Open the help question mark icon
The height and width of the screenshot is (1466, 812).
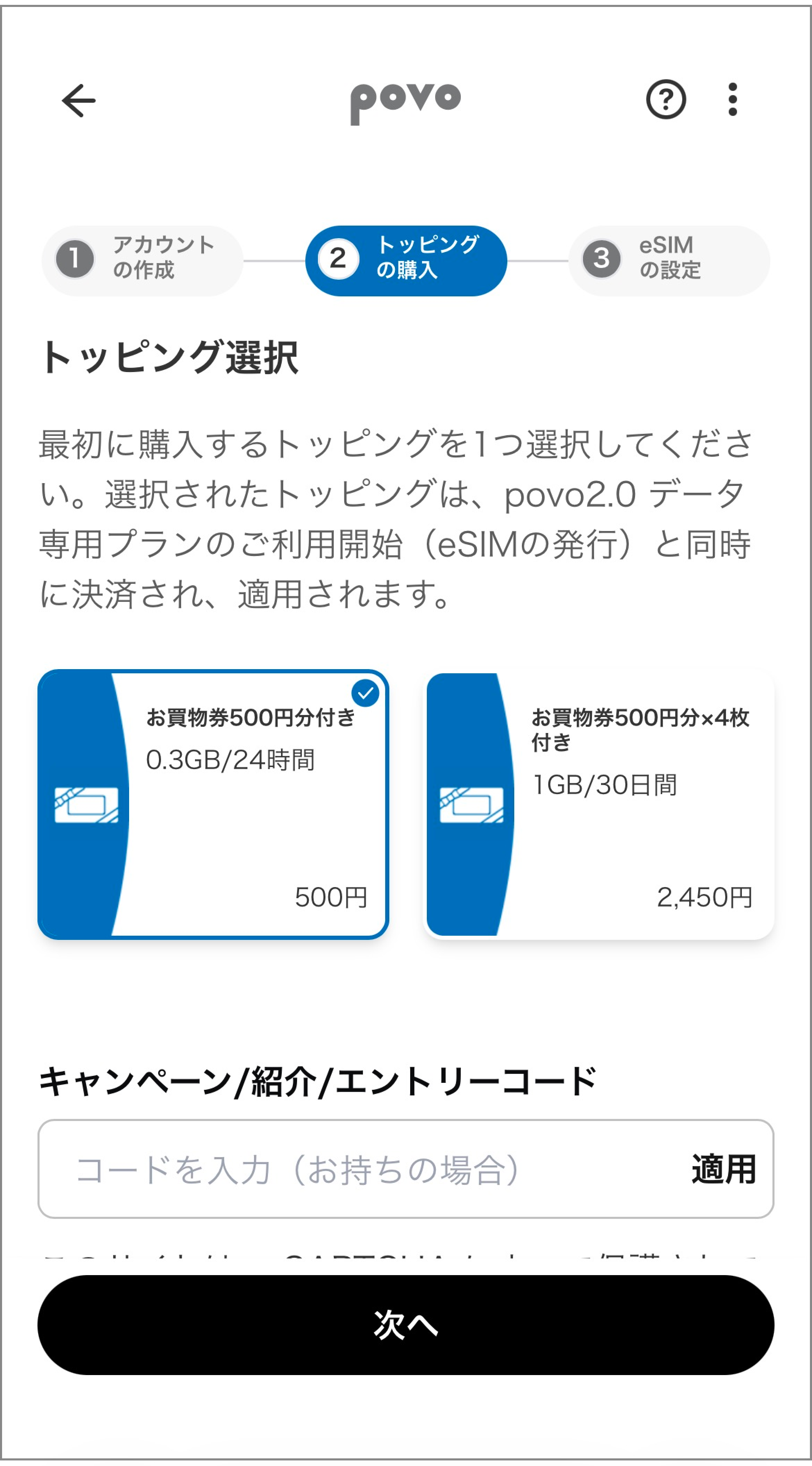pyautogui.click(x=666, y=100)
